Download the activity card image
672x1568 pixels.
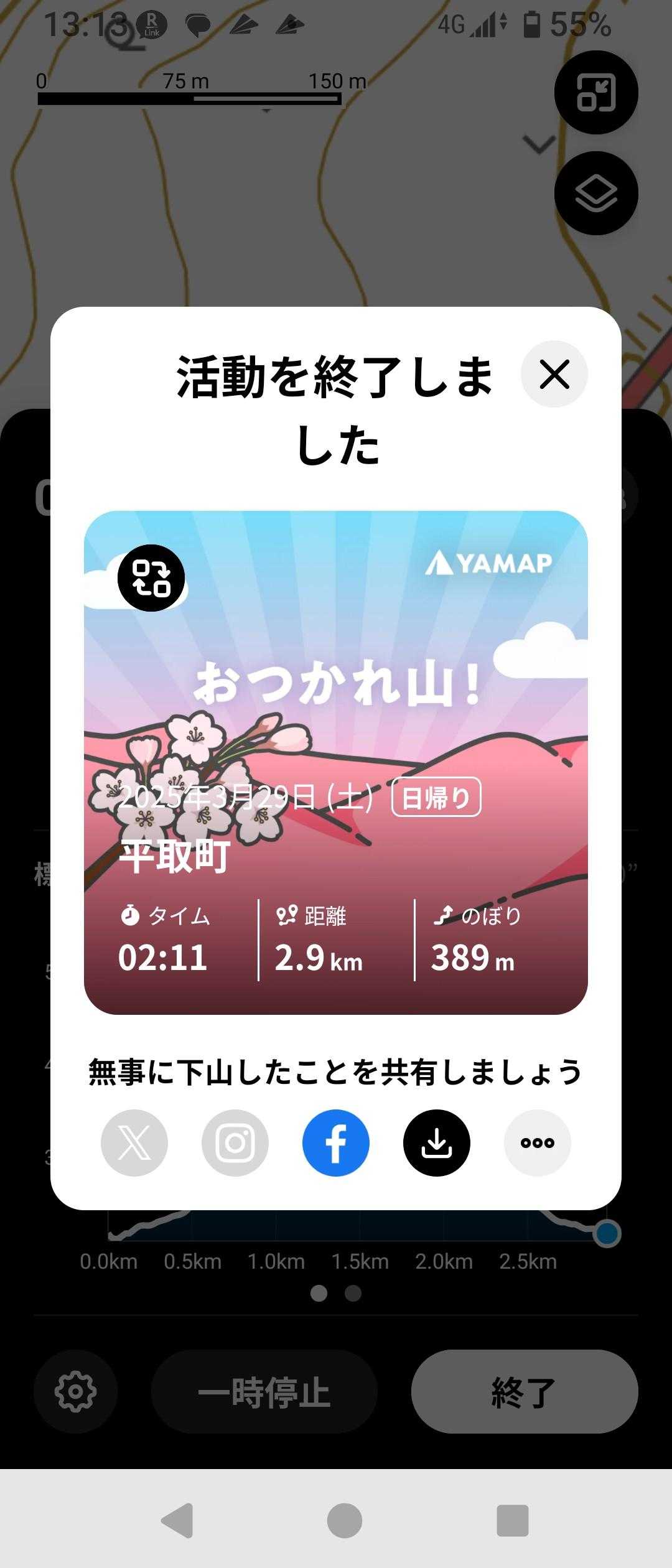pyautogui.click(x=437, y=1143)
